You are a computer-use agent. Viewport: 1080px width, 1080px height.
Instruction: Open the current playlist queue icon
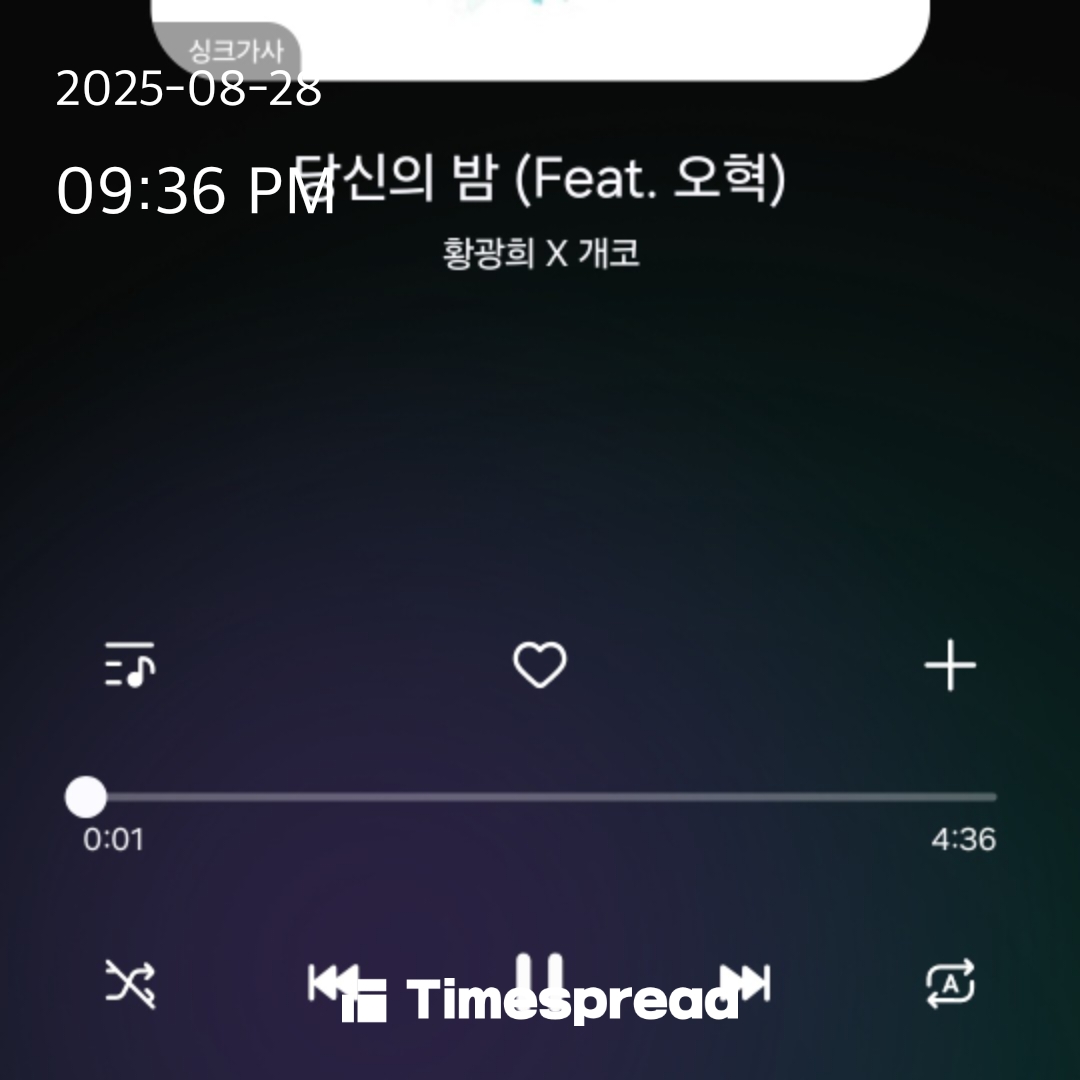pos(130,665)
